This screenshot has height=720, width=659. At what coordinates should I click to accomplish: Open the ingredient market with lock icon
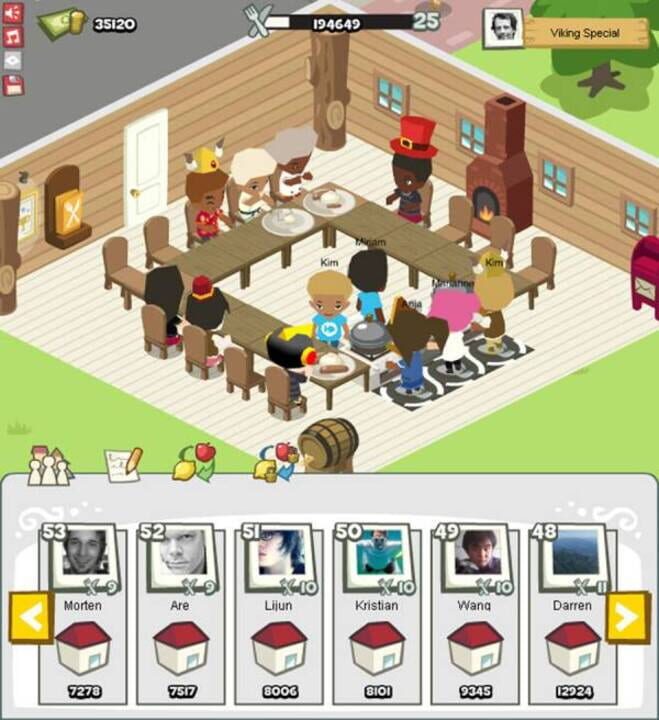point(273,463)
